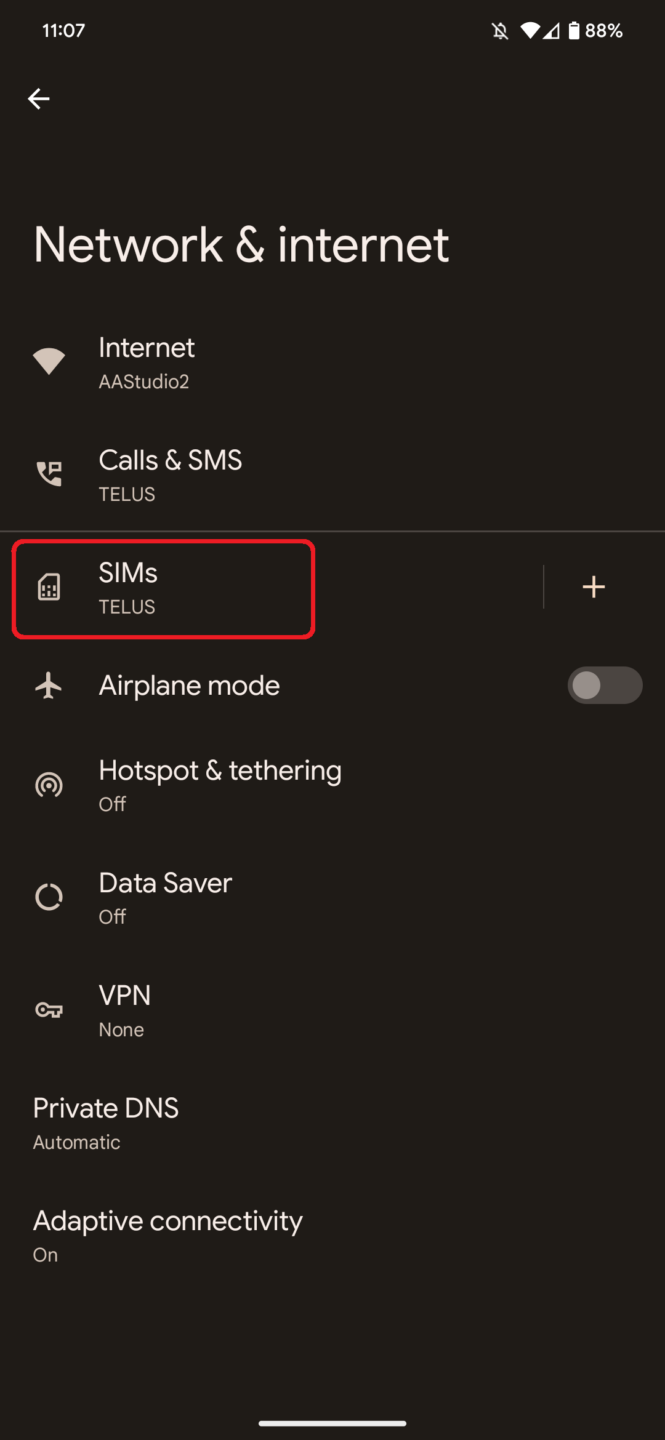Viewport: 665px width, 1440px height.
Task: Open VPN settings
Action: (332, 1011)
